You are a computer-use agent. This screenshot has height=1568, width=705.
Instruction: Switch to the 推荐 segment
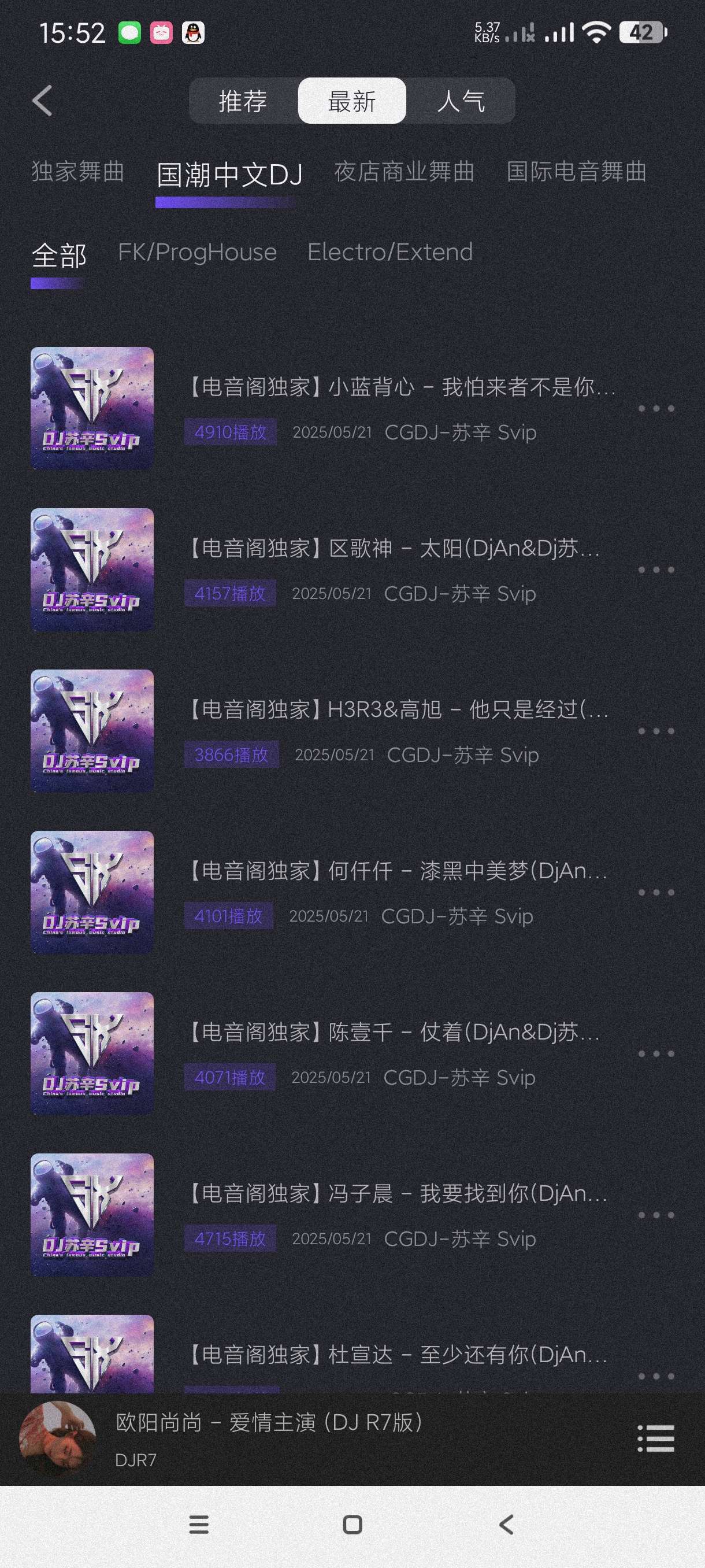[243, 101]
